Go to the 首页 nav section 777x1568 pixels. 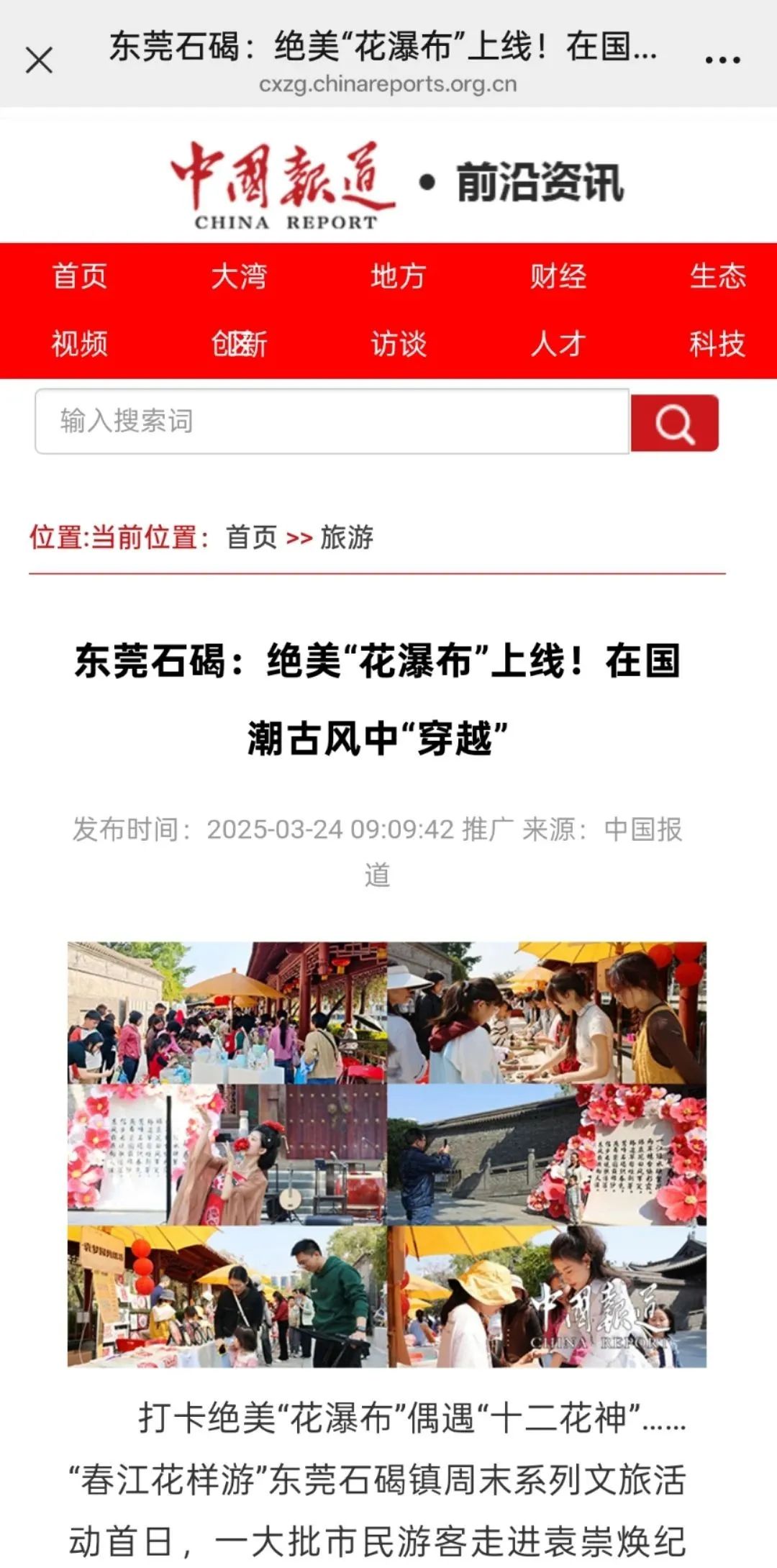tap(79, 276)
